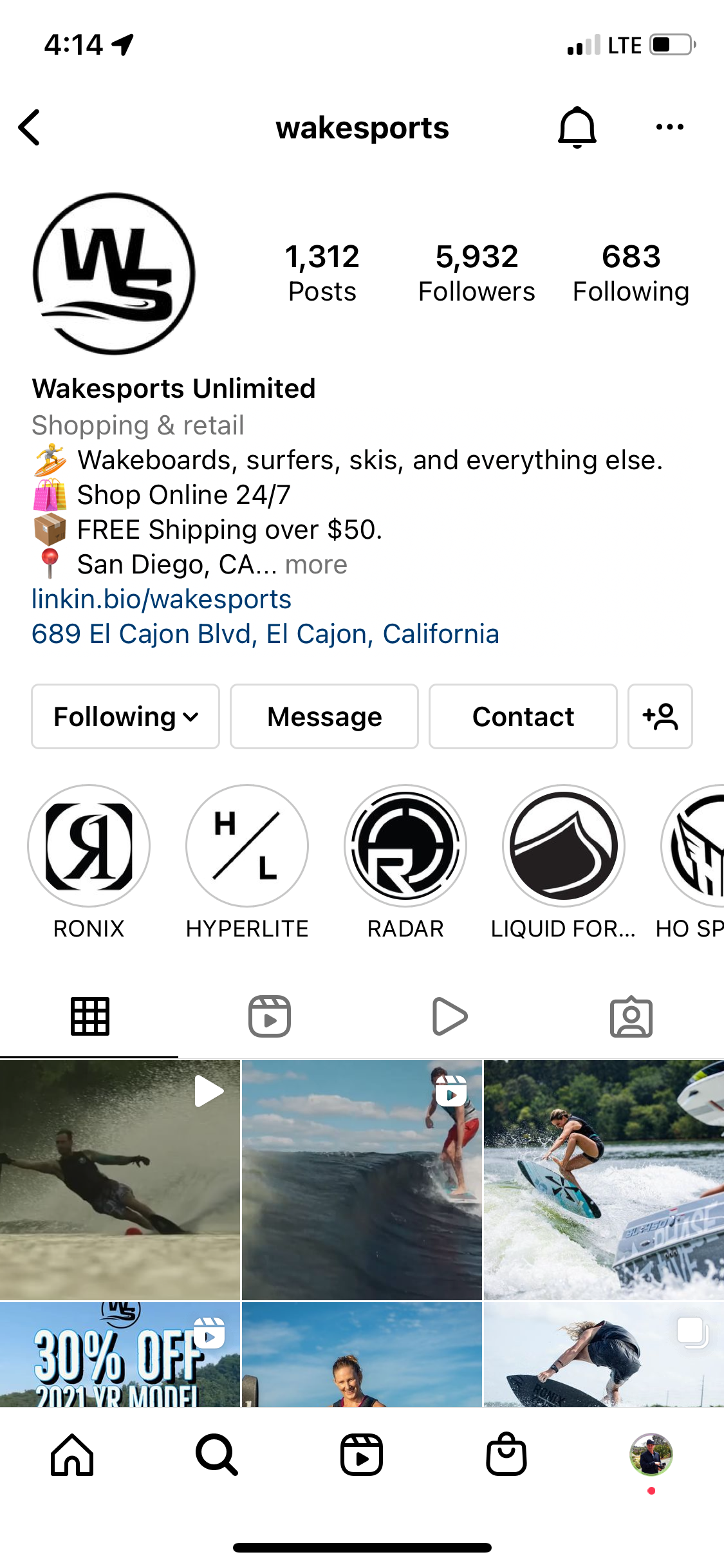
Task: Open the El Cajon Blvd address
Action: click(265, 634)
